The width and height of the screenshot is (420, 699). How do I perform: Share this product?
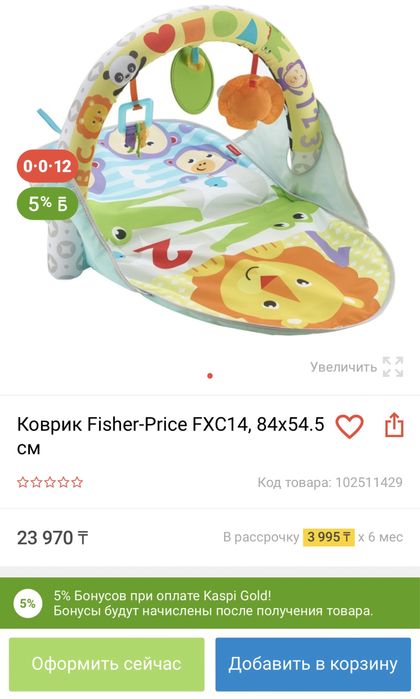pyautogui.click(x=394, y=425)
